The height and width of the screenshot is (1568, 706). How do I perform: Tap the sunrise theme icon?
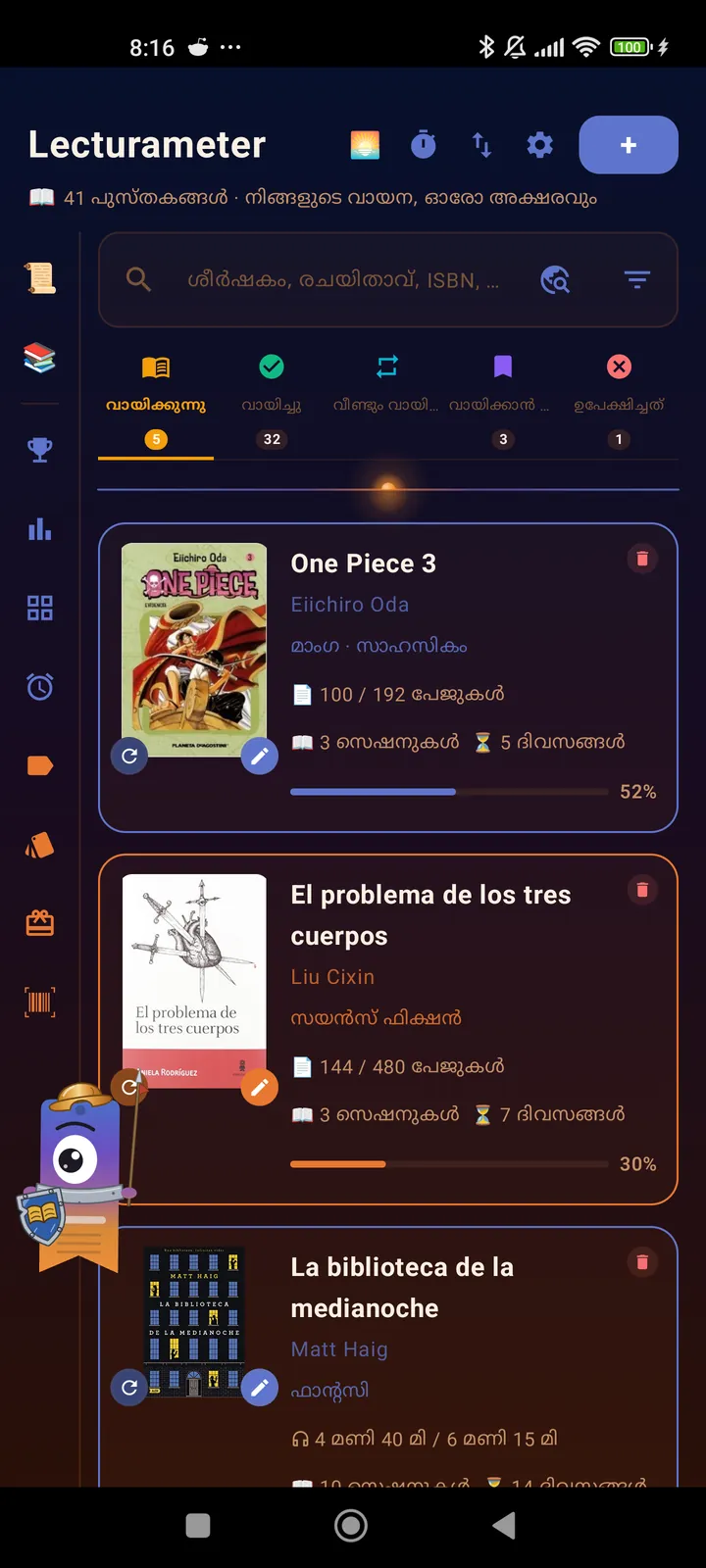click(365, 145)
